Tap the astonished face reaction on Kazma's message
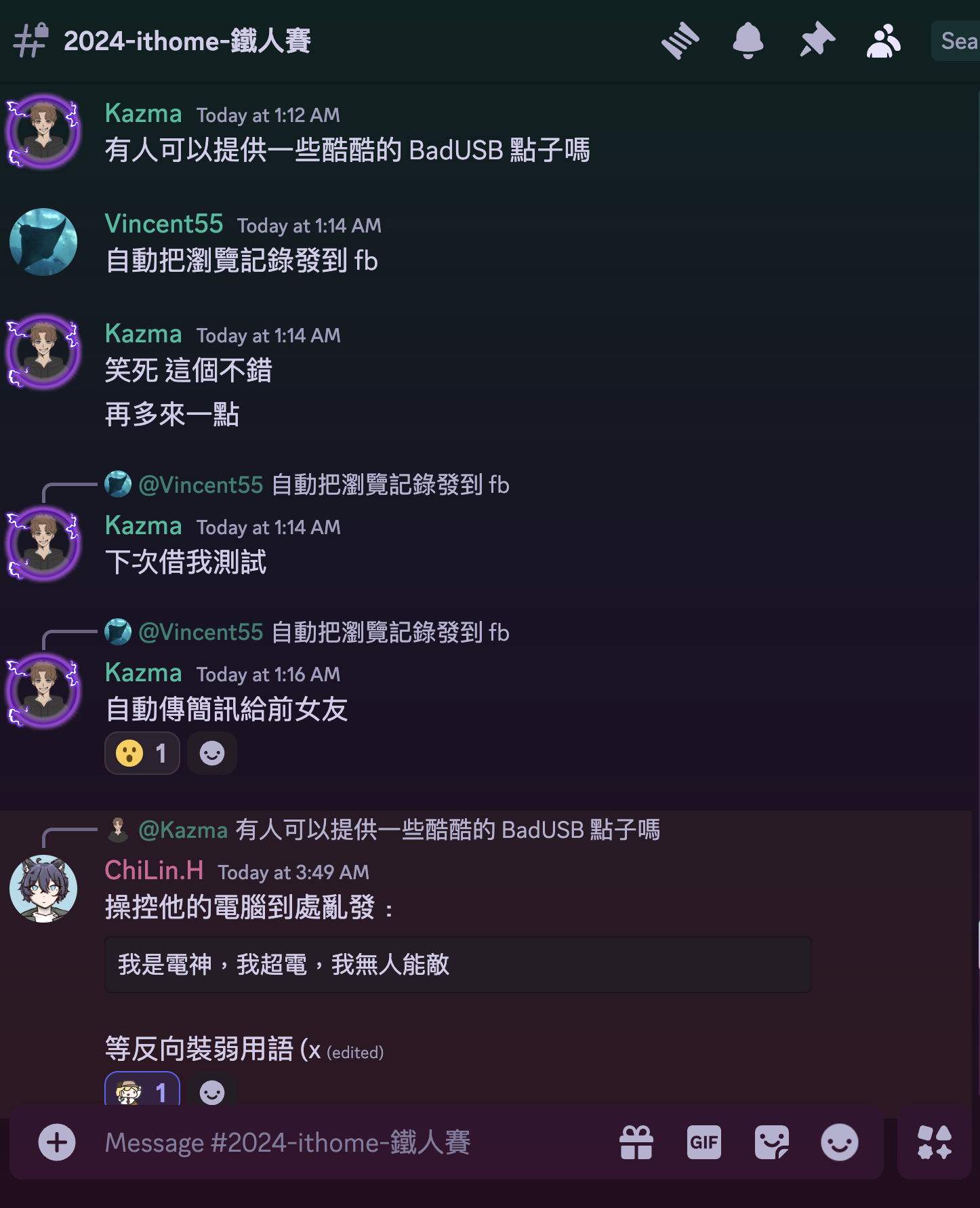This screenshot has width=980, height=1208. pos(142,753)
